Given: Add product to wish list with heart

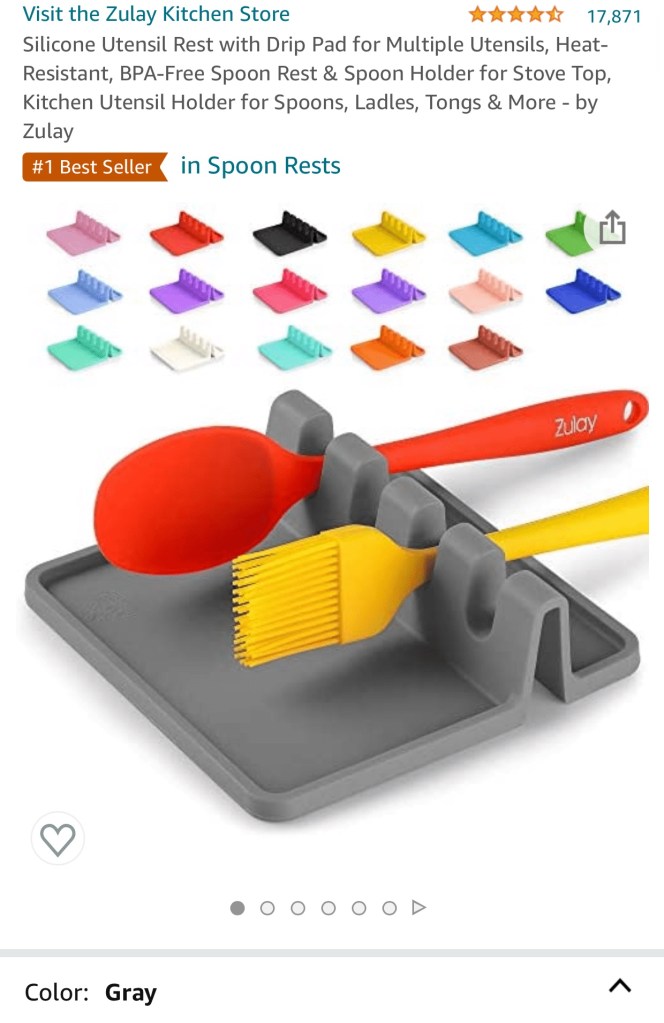Looking at the screenshot, I should click(x=57, y=839).
